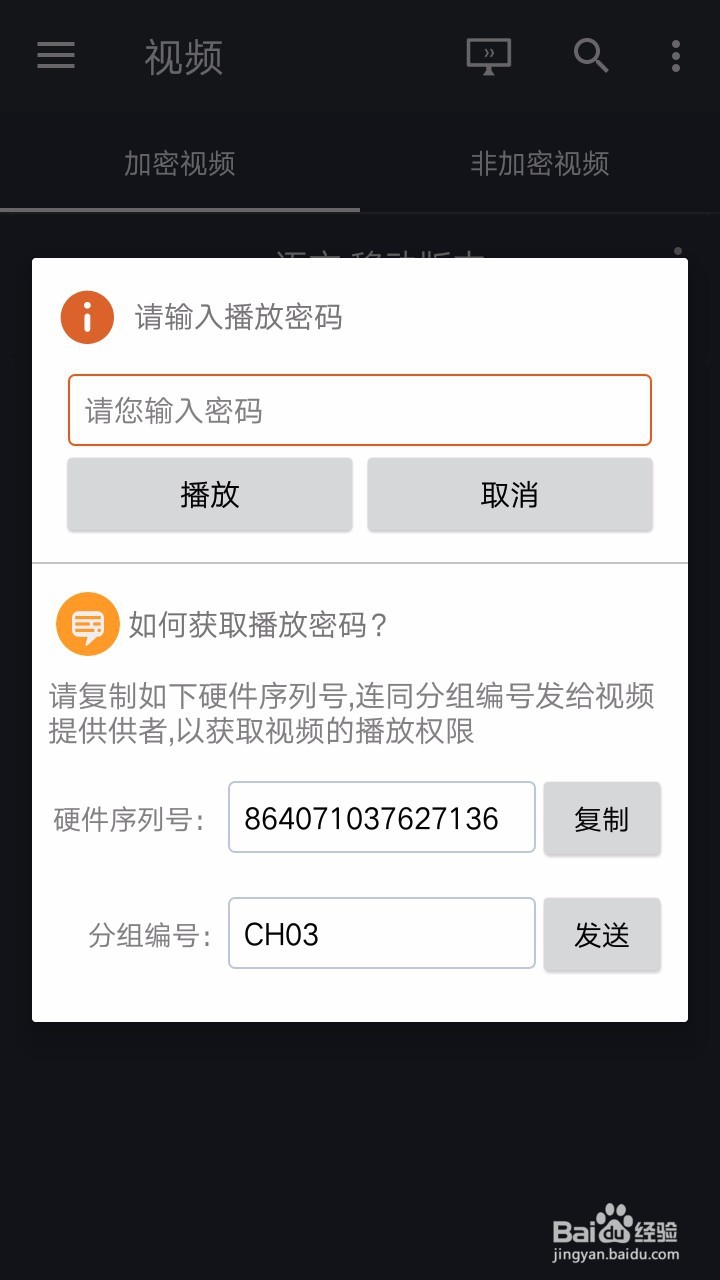Click the CH03 group number field
720x1280 pixels.
pos(380,933)
